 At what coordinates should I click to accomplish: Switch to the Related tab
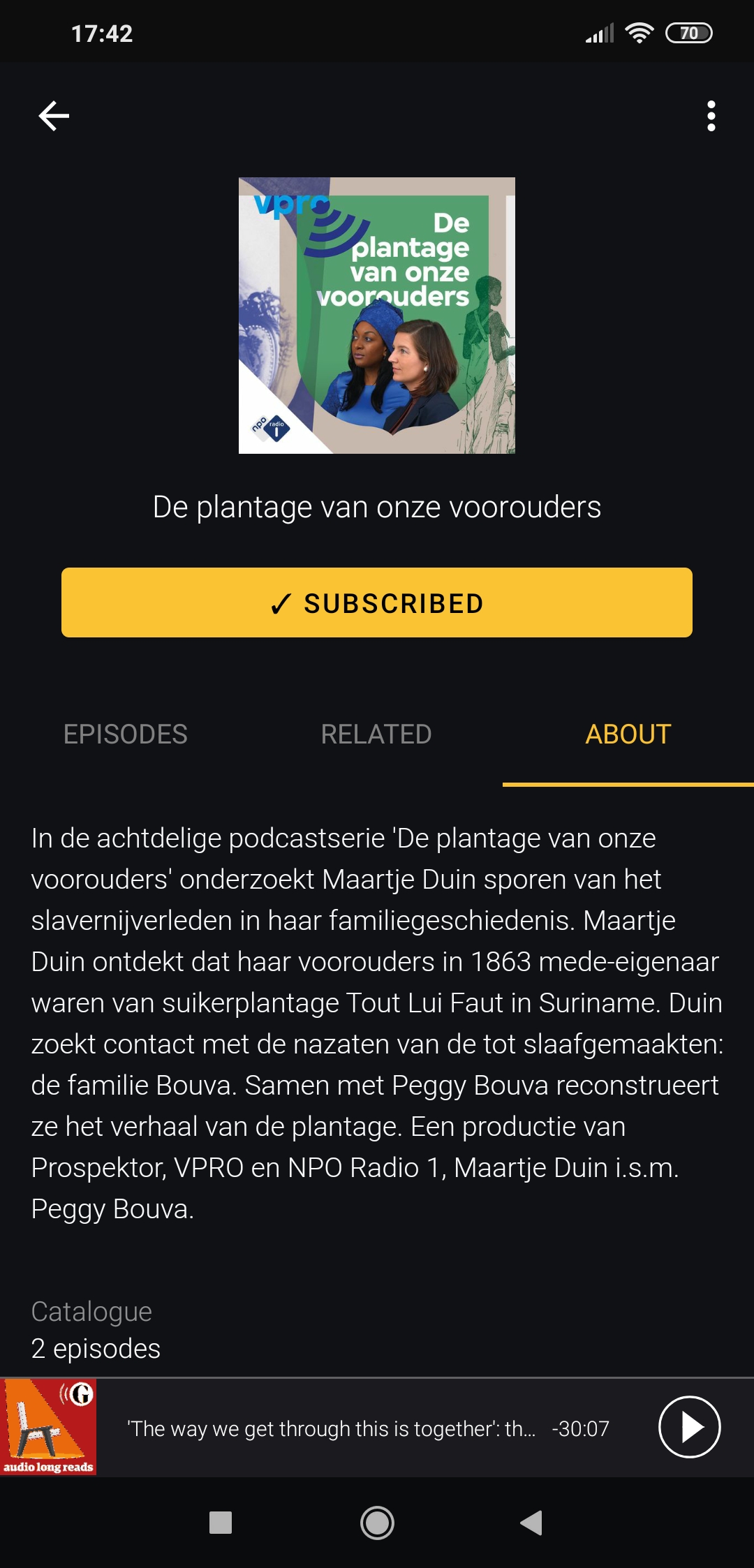click(x=376, y=734)
